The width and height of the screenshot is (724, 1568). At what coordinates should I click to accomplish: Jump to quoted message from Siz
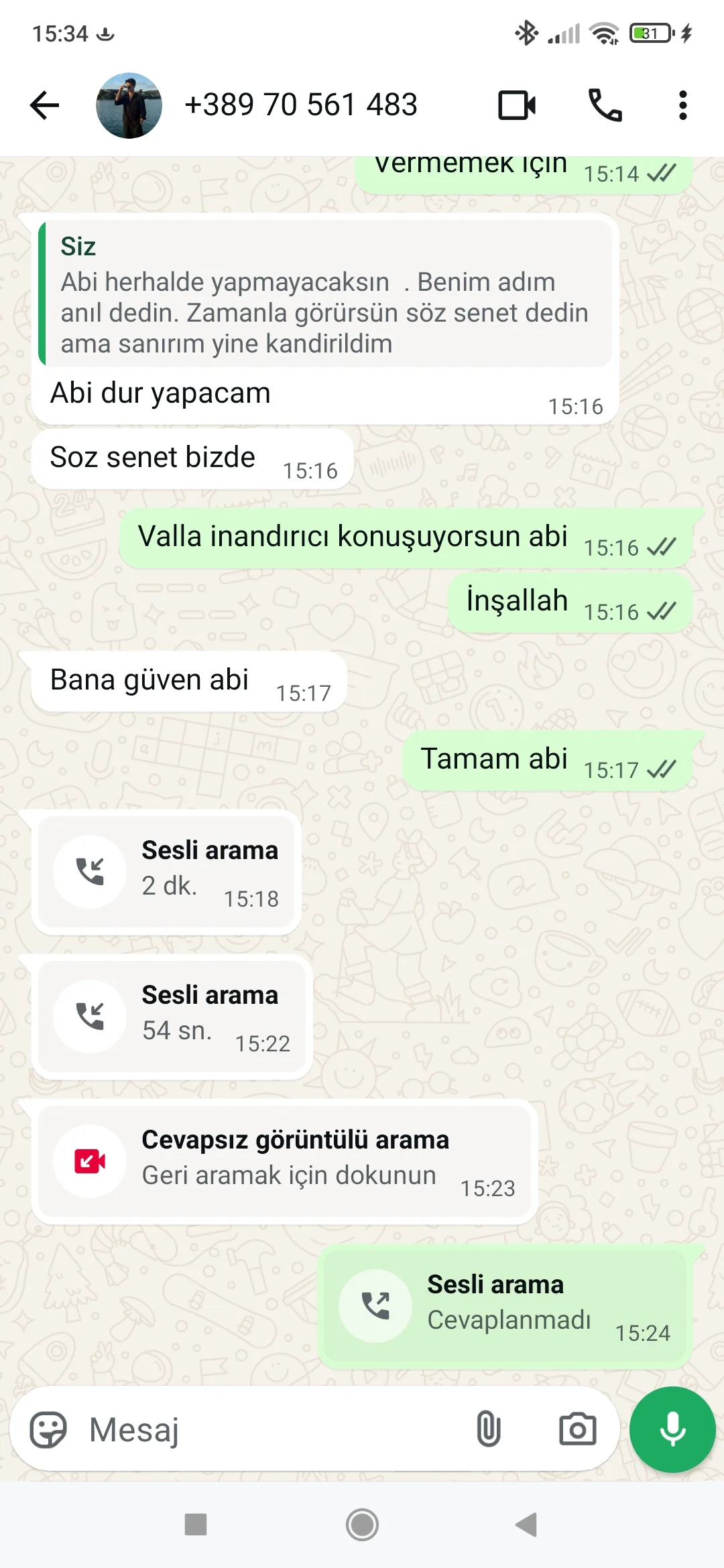click(x=326, y=295)
